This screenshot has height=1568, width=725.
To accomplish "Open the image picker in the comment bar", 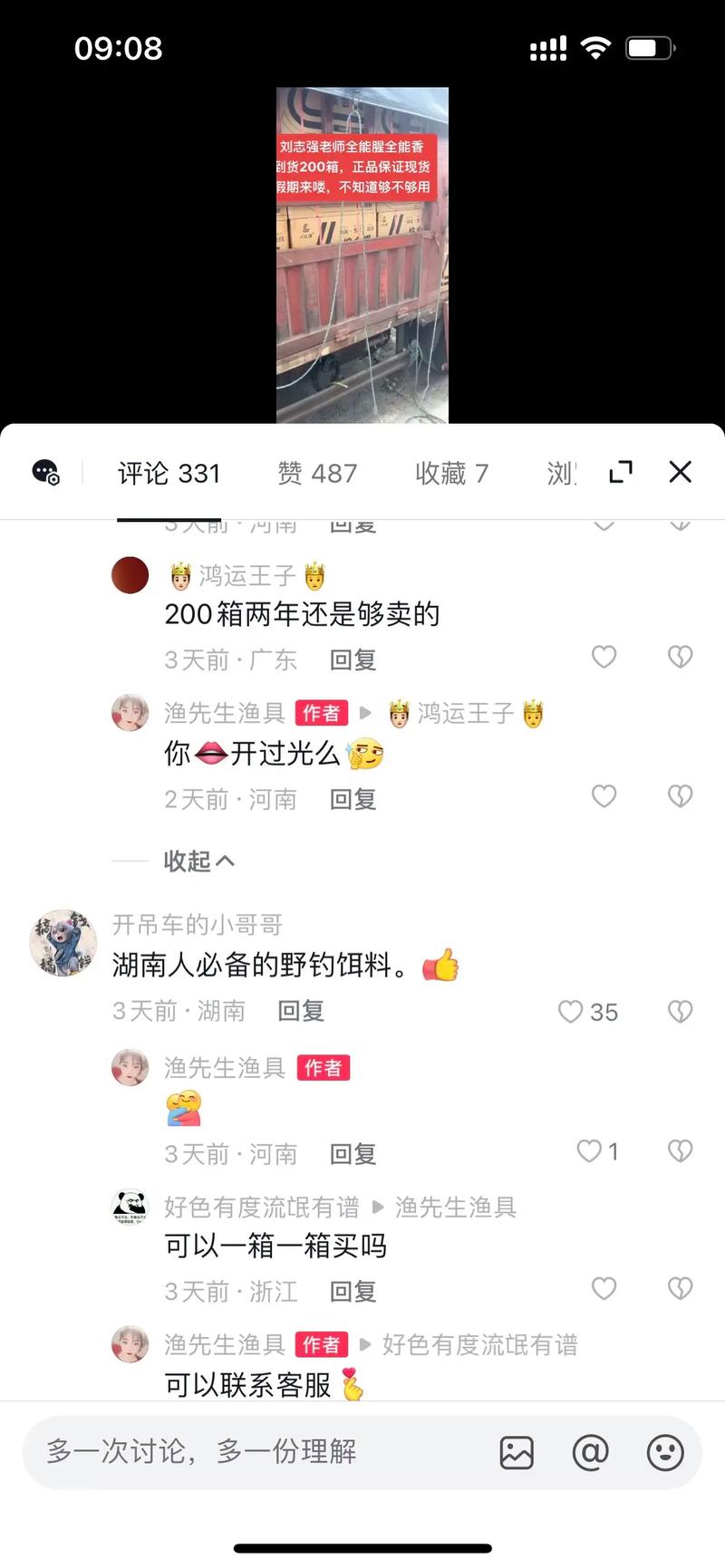I will click(516, 1452).
